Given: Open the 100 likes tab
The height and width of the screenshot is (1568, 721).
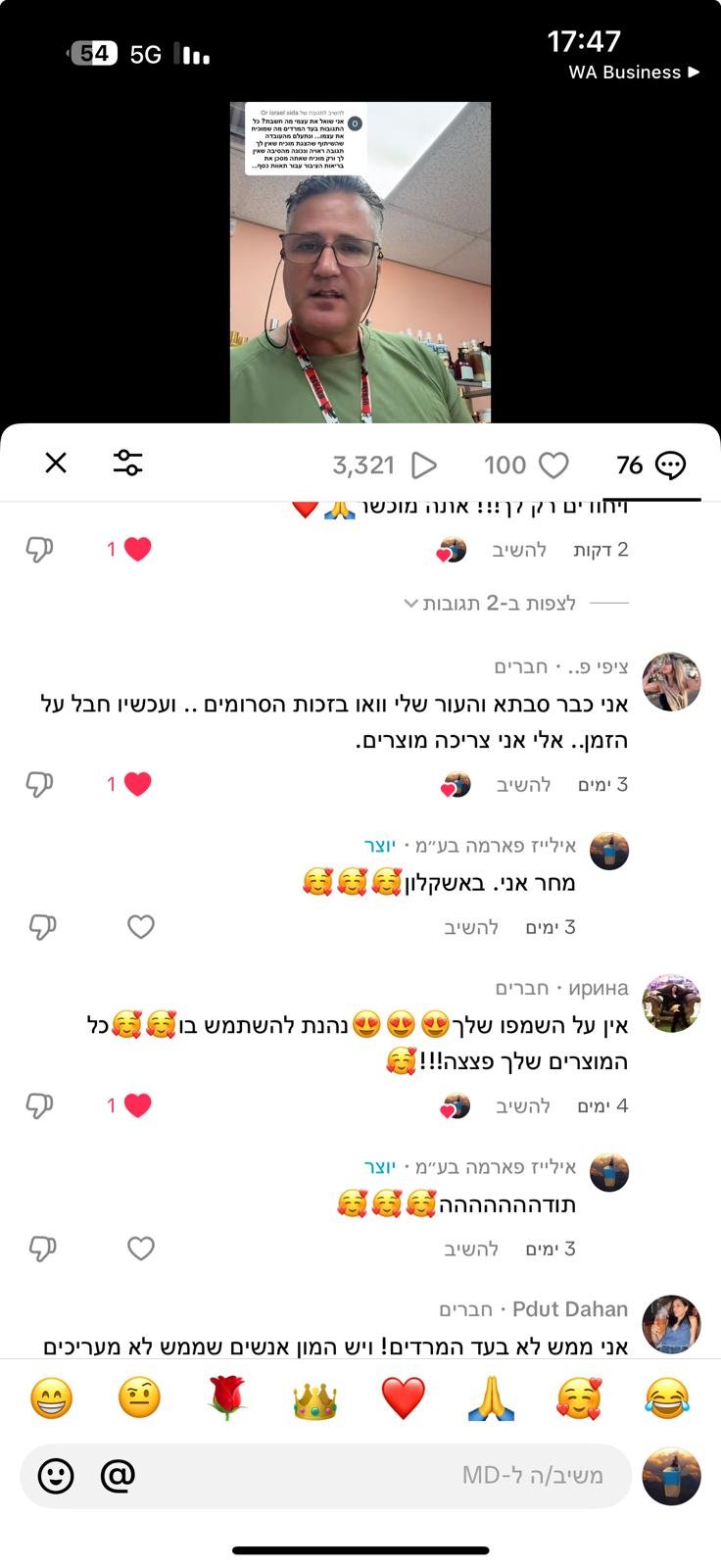Looking at the screenshot, I should click(526, 465).
